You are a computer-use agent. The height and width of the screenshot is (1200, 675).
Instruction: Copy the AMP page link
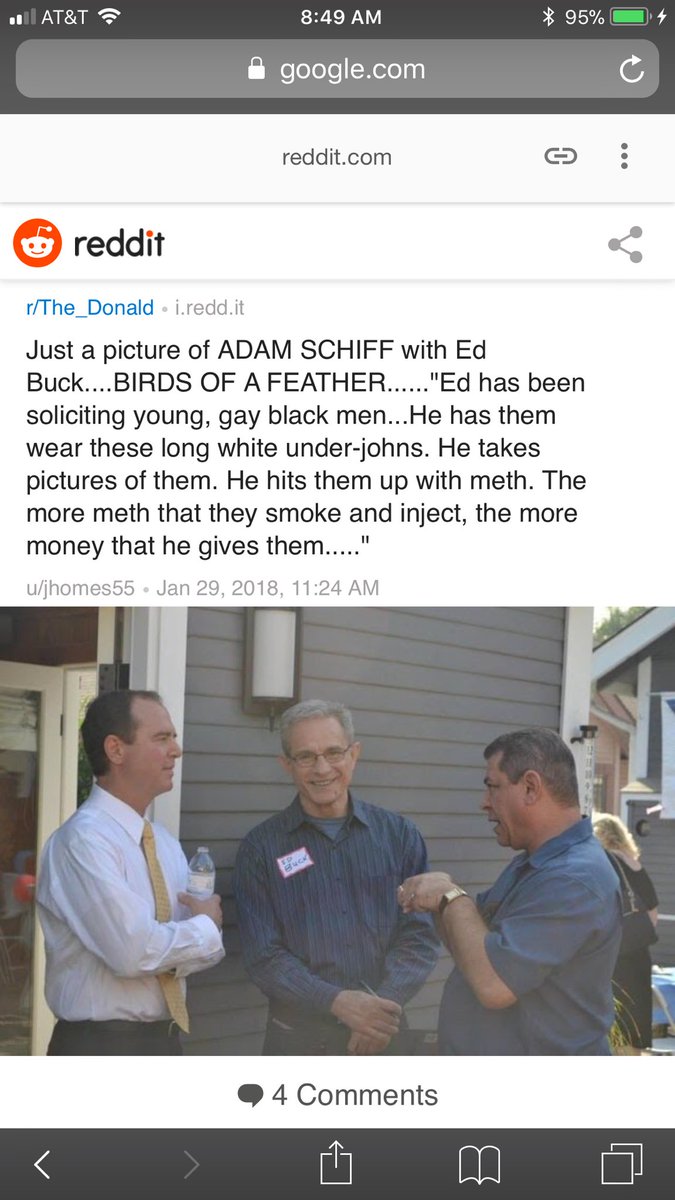560,156
